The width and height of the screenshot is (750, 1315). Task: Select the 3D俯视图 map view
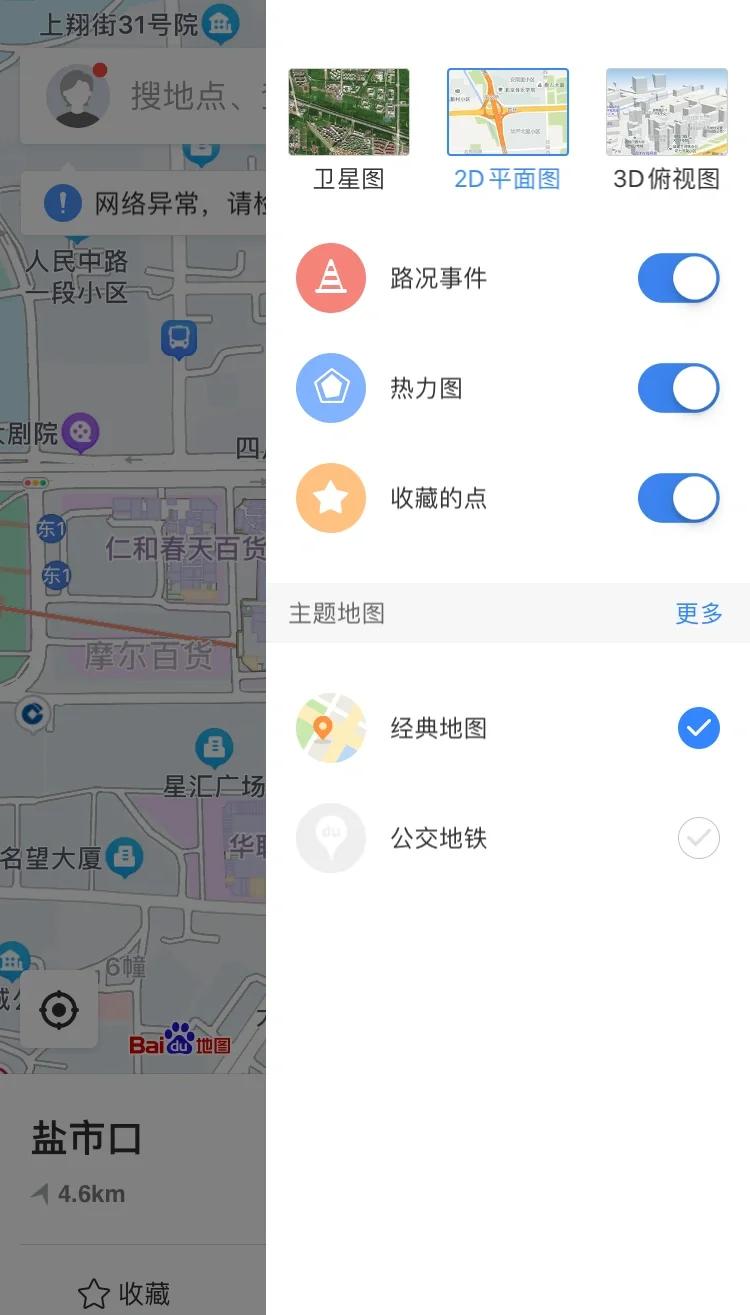pyautogui.click(x=665, y=112)
